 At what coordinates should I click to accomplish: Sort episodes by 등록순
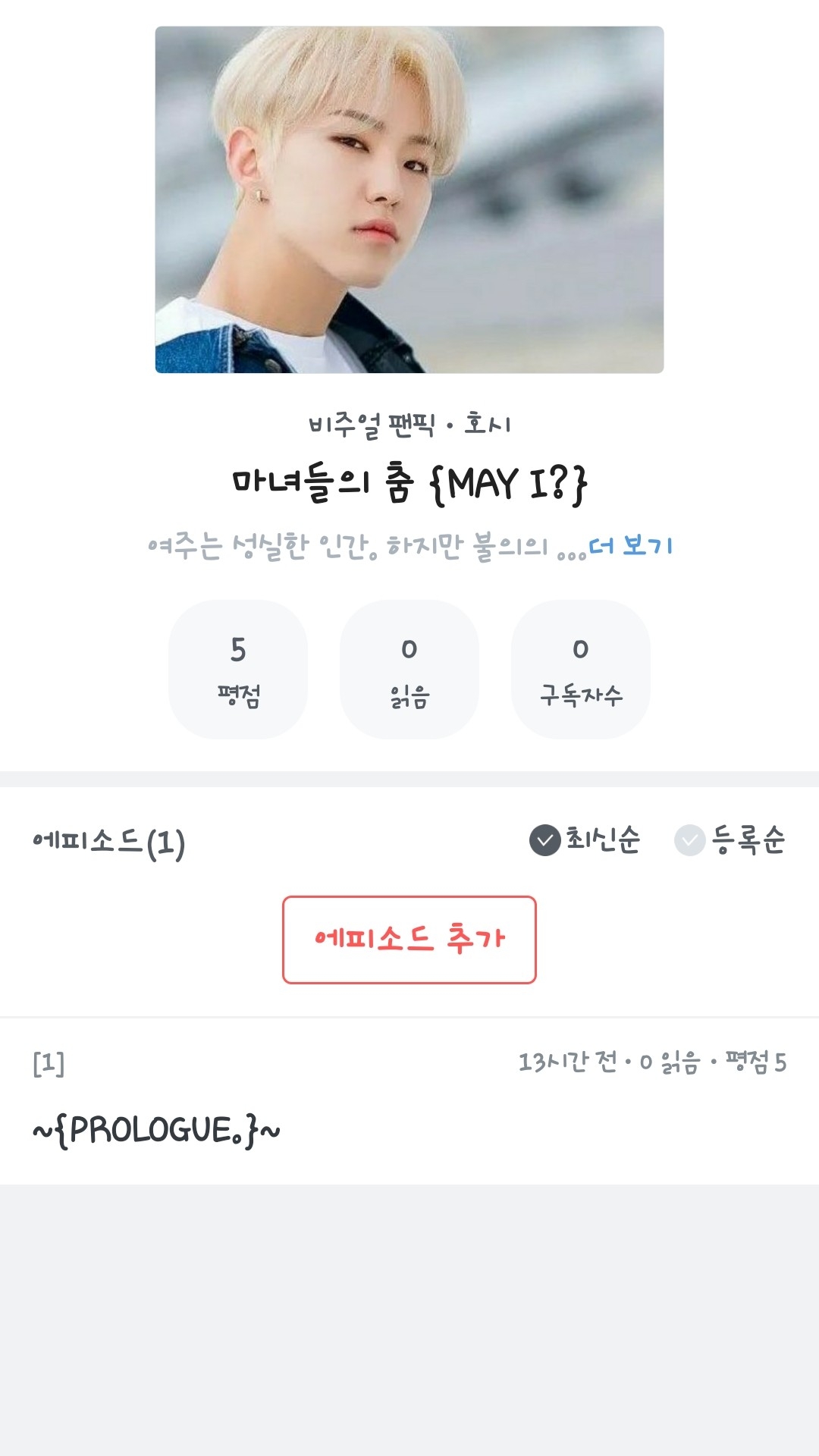coord(730,840)
